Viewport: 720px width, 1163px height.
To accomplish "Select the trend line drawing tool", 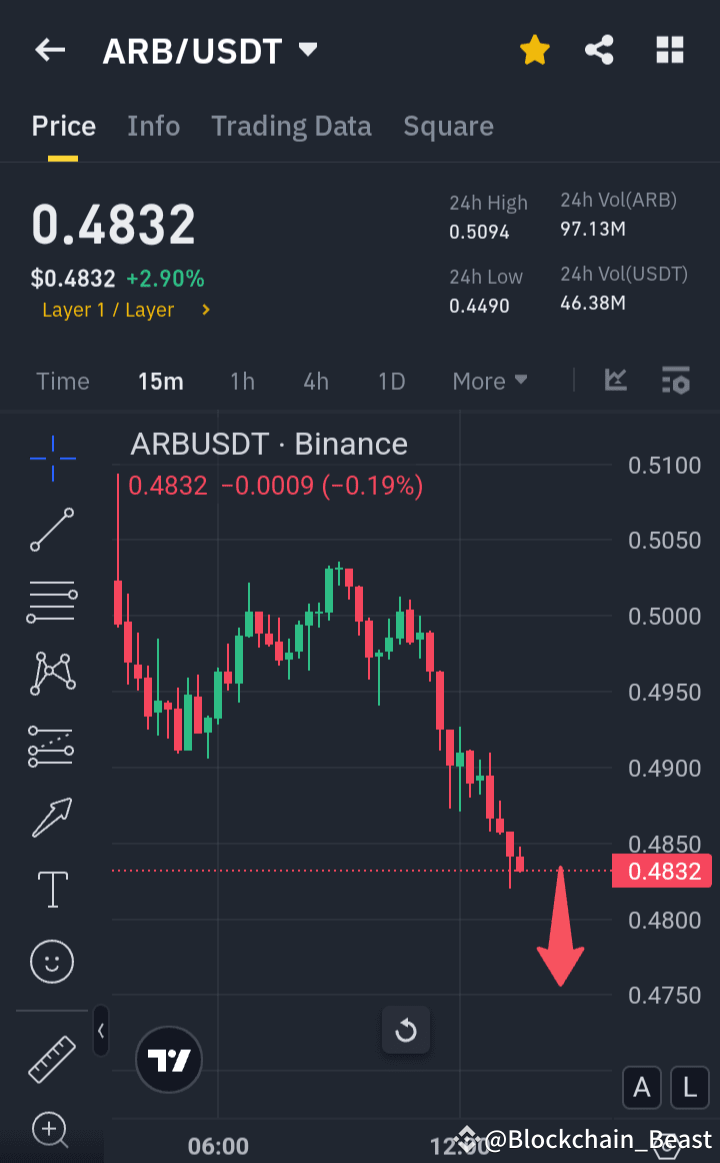I will coord(52,528).
